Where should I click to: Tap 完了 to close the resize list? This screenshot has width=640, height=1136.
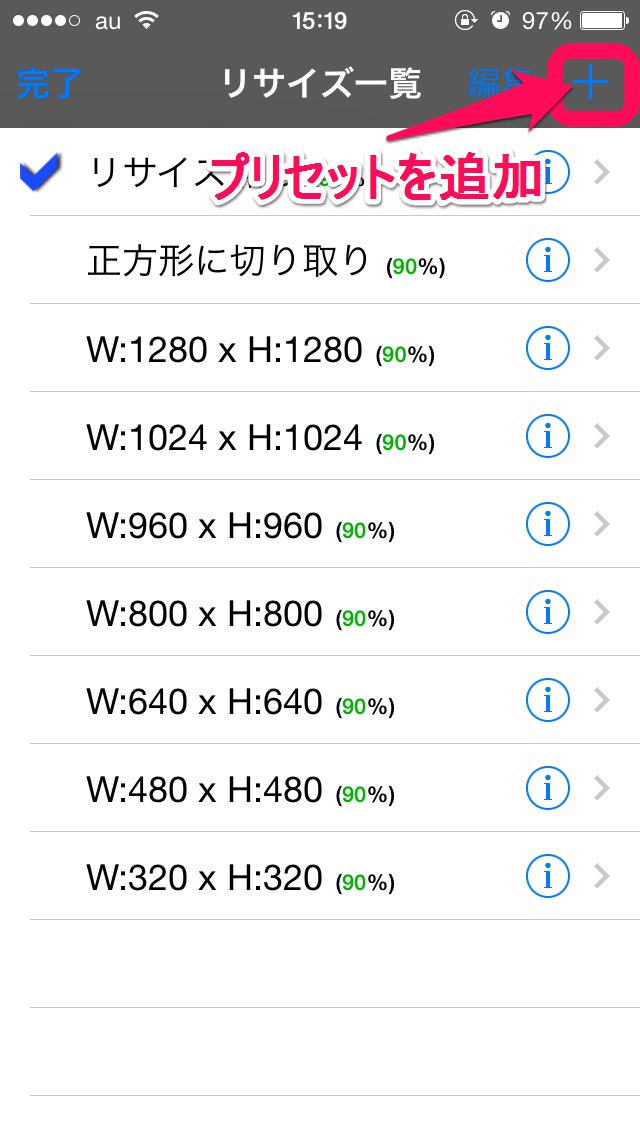[48, 84]
